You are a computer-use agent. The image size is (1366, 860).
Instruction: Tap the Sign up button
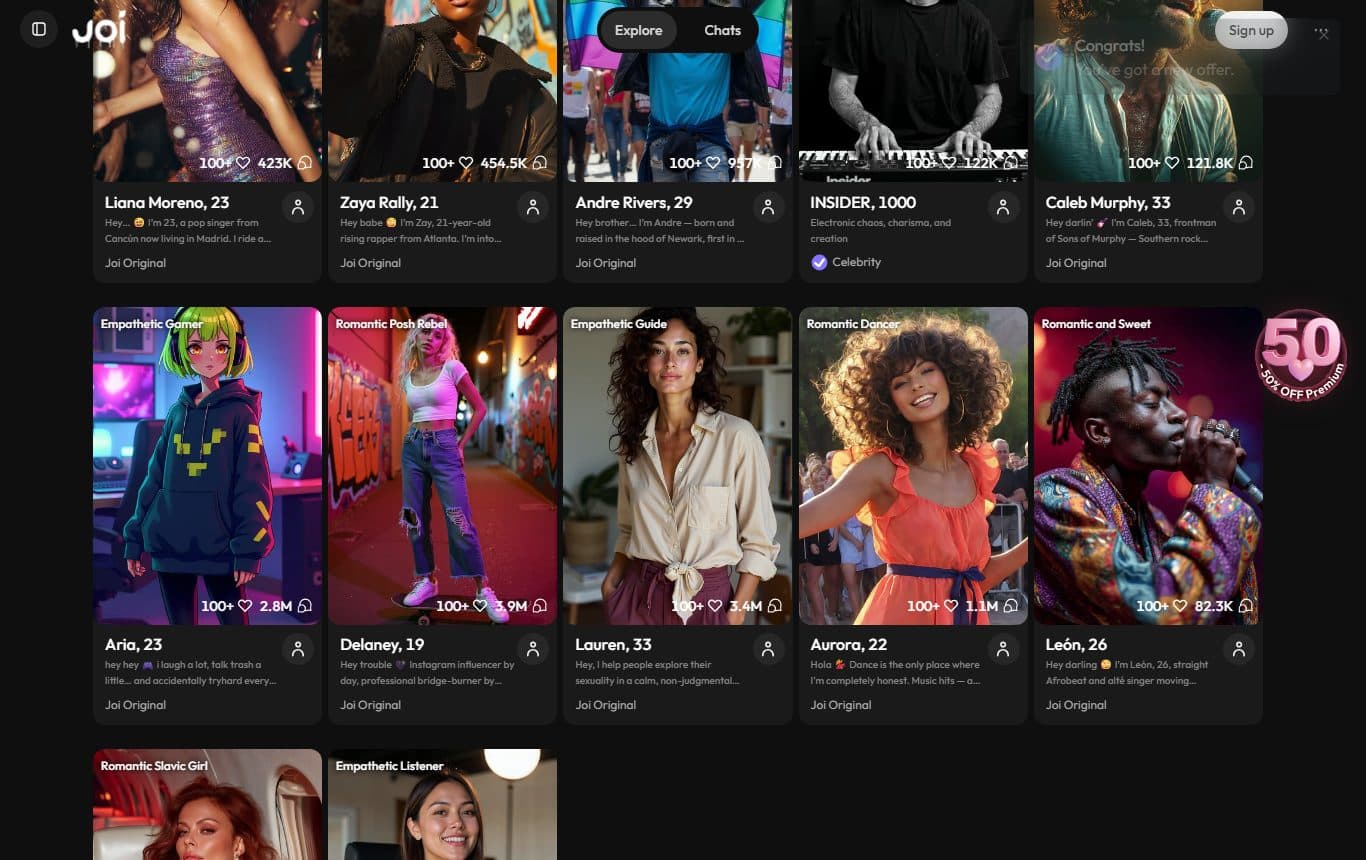click(x=1251, y=30)
